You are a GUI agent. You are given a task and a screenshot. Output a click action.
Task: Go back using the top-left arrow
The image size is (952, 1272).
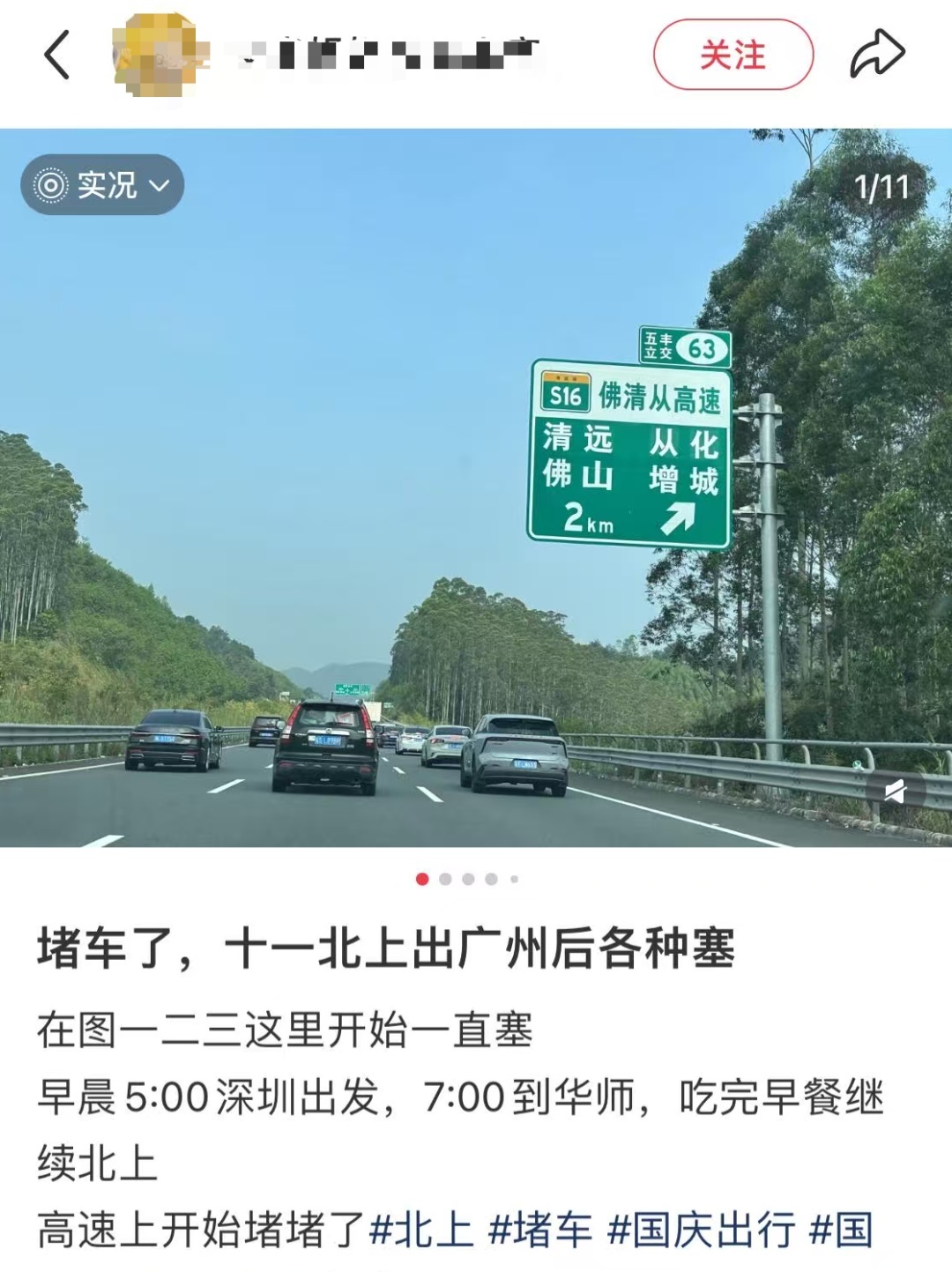(x=57, y=55)
